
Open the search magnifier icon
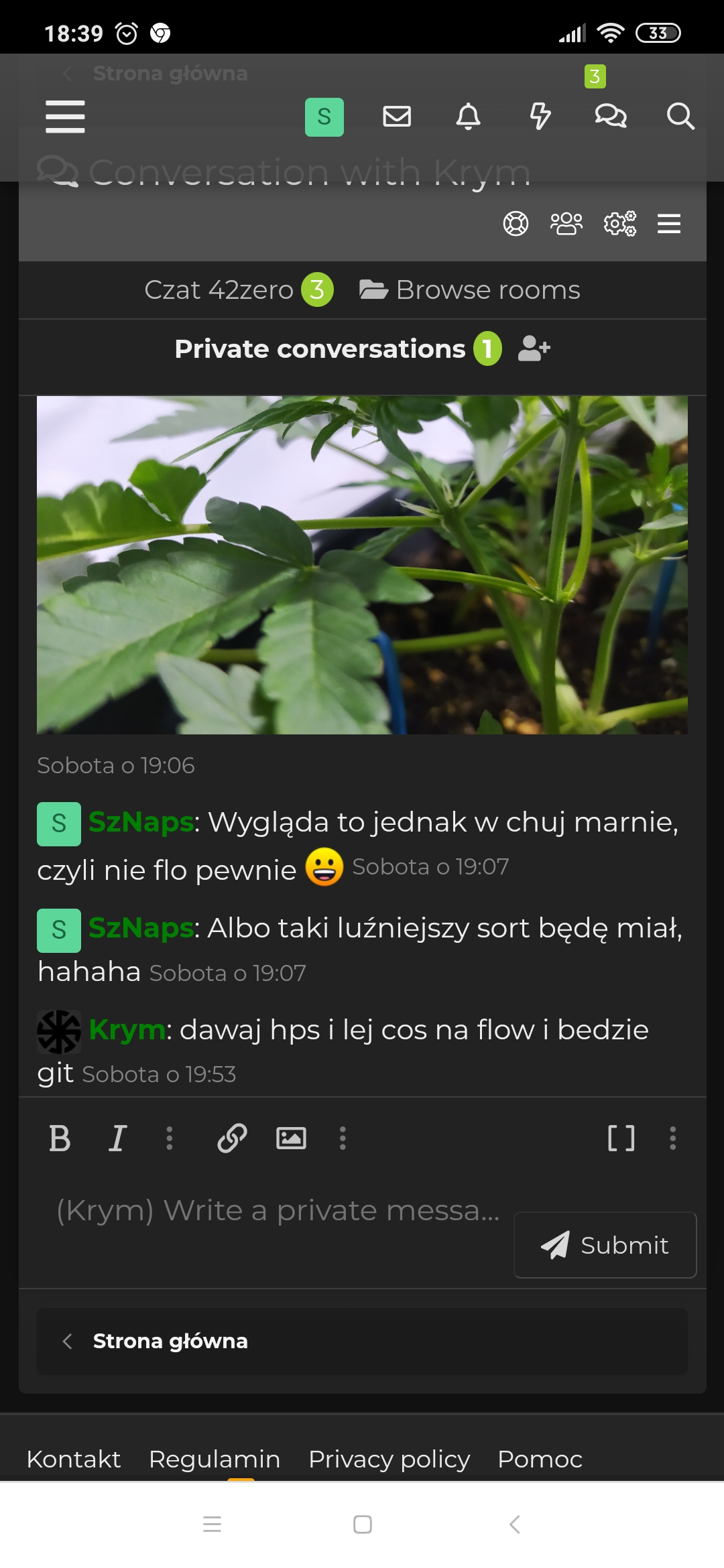pos(680,116)
